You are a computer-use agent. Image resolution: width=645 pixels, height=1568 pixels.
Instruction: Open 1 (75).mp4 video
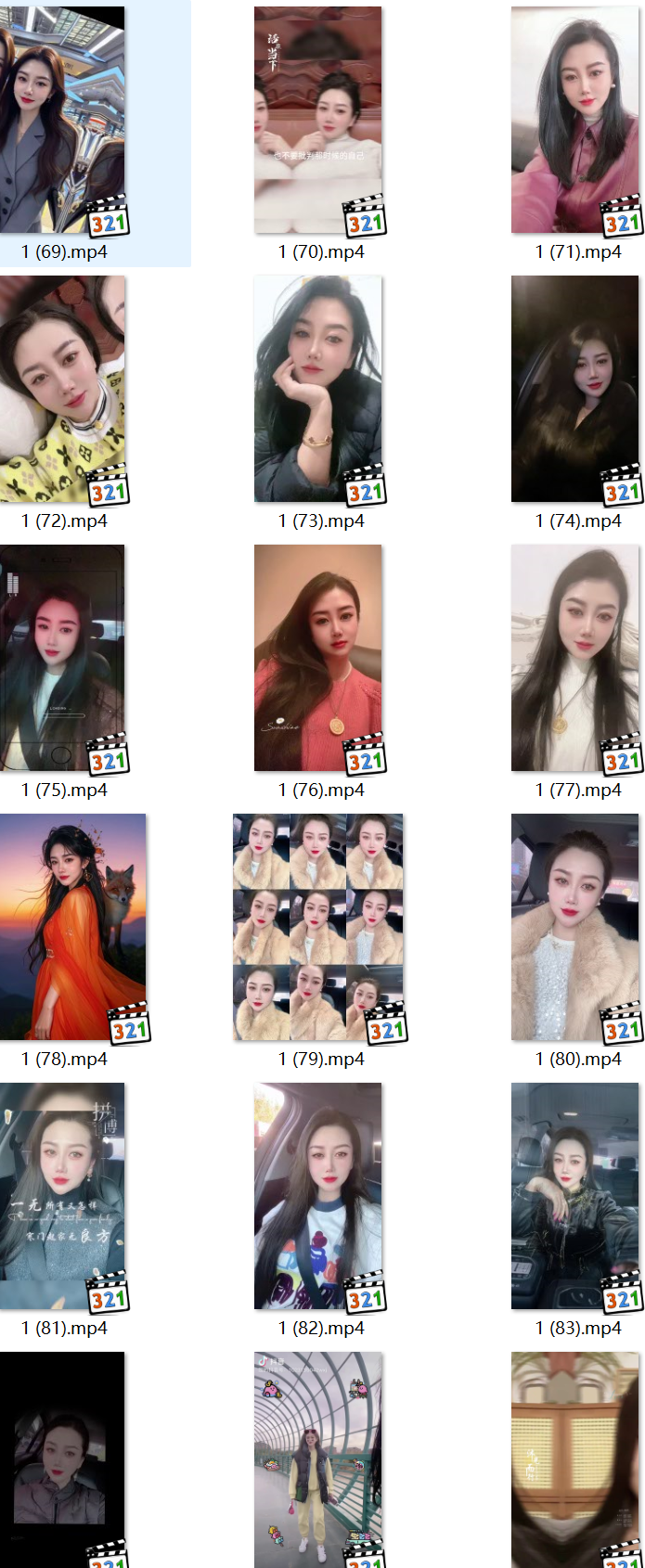[x=62, y=659]
